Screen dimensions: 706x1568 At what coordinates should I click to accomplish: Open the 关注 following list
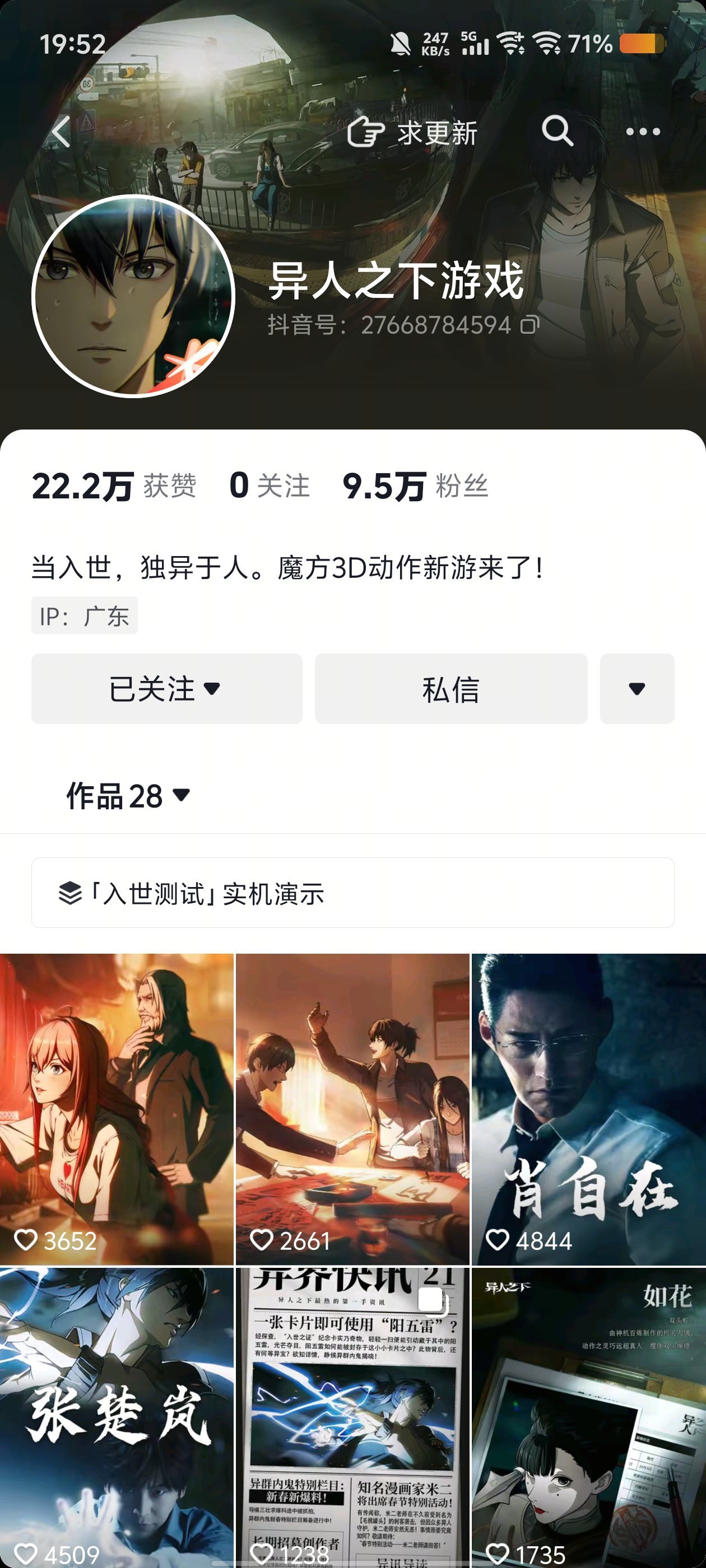point(270,486)
